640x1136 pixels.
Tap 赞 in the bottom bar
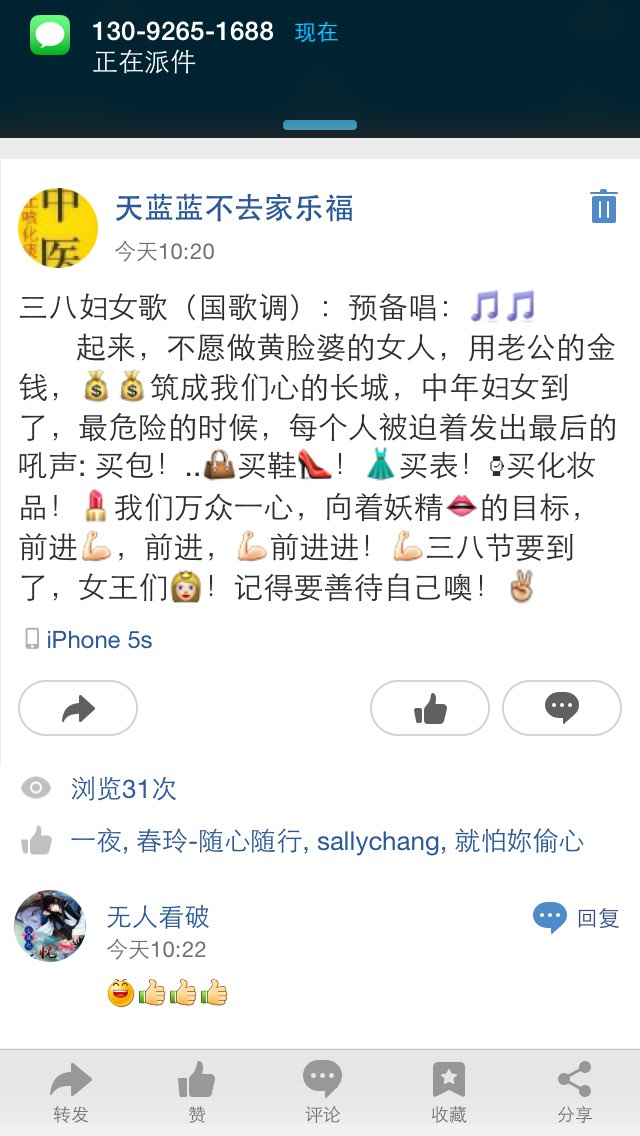[x=196, y=1093]
